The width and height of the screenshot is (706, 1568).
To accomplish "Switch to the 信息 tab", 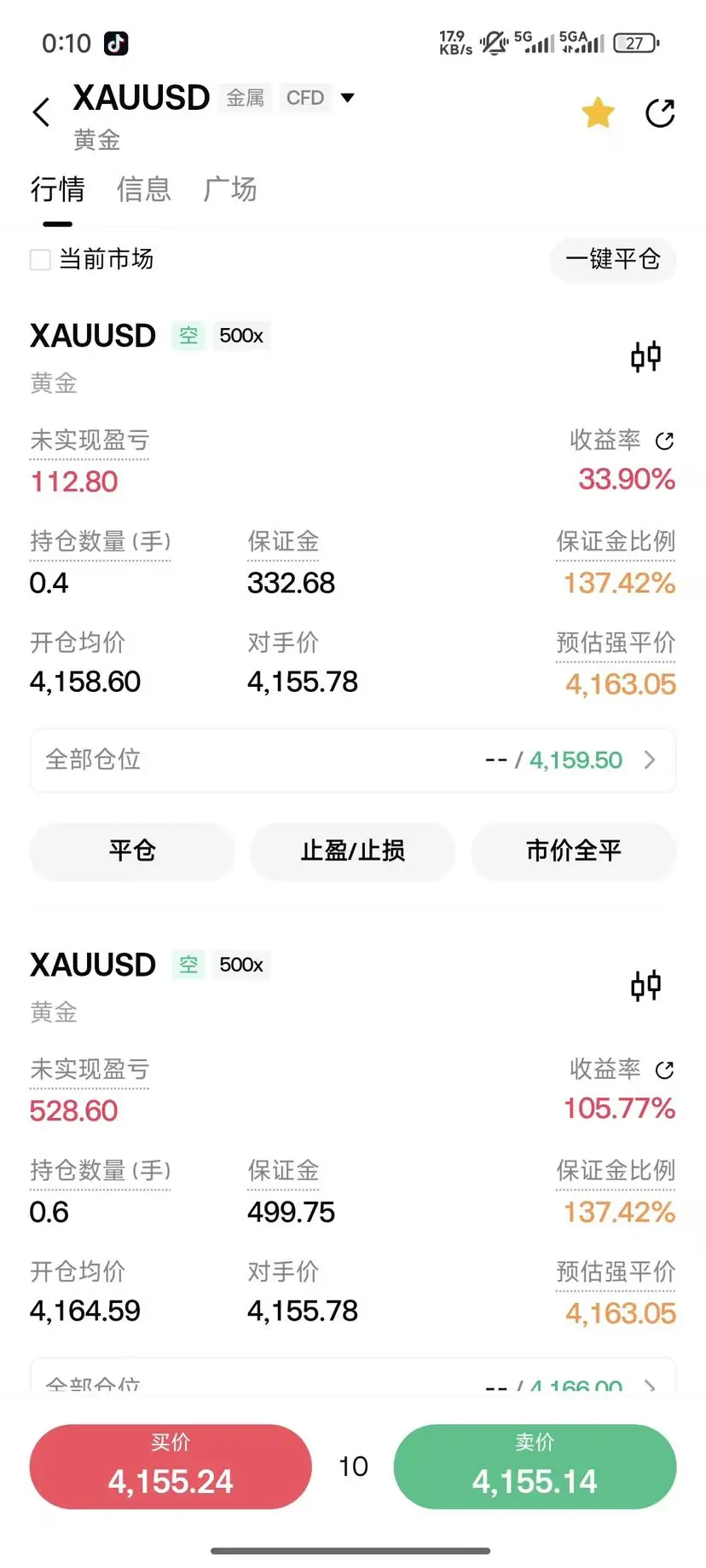I will [x=144, y=189].
